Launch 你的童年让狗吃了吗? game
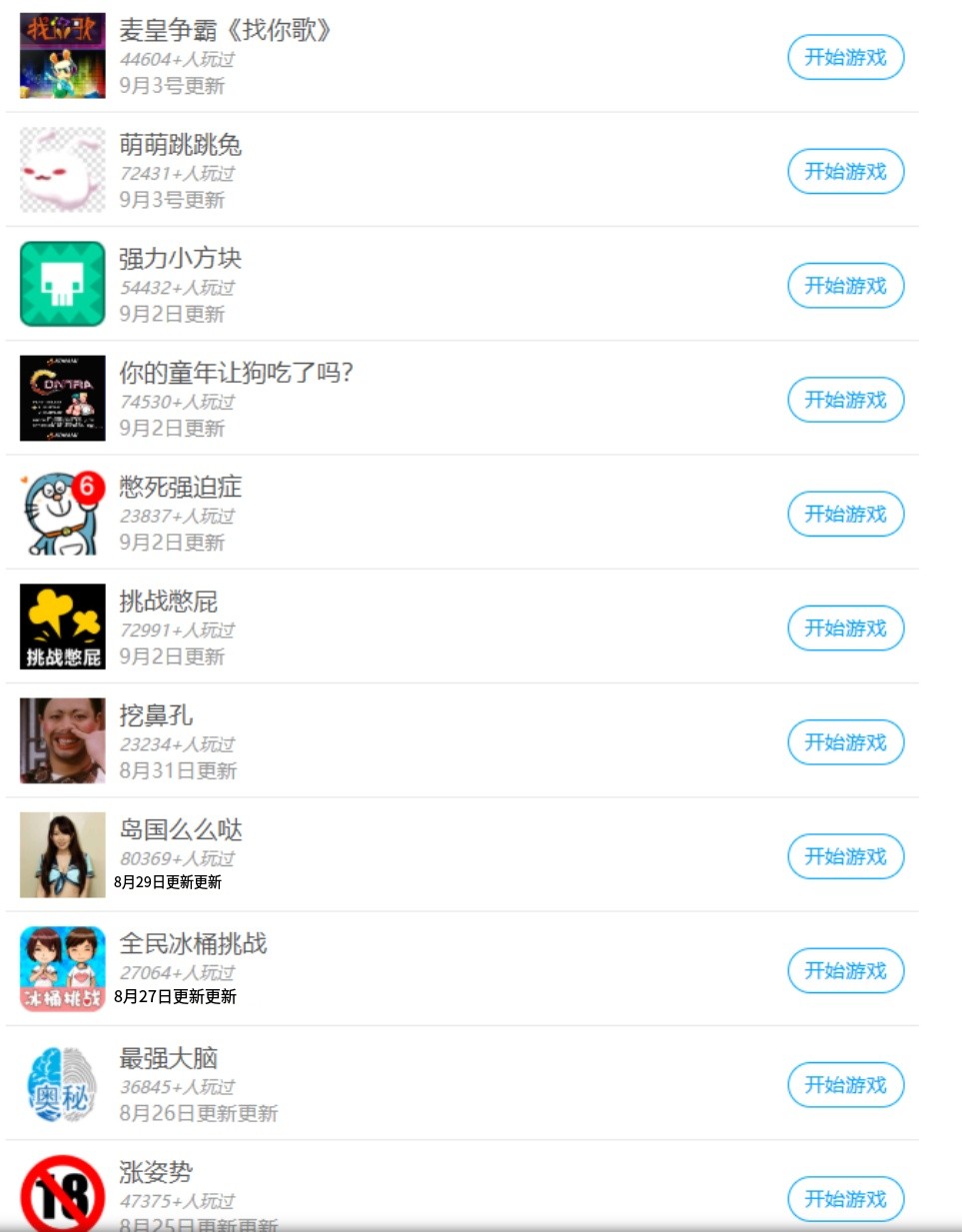The width and height of the screenshot is (962, 1232). click(x=845, y=400)
